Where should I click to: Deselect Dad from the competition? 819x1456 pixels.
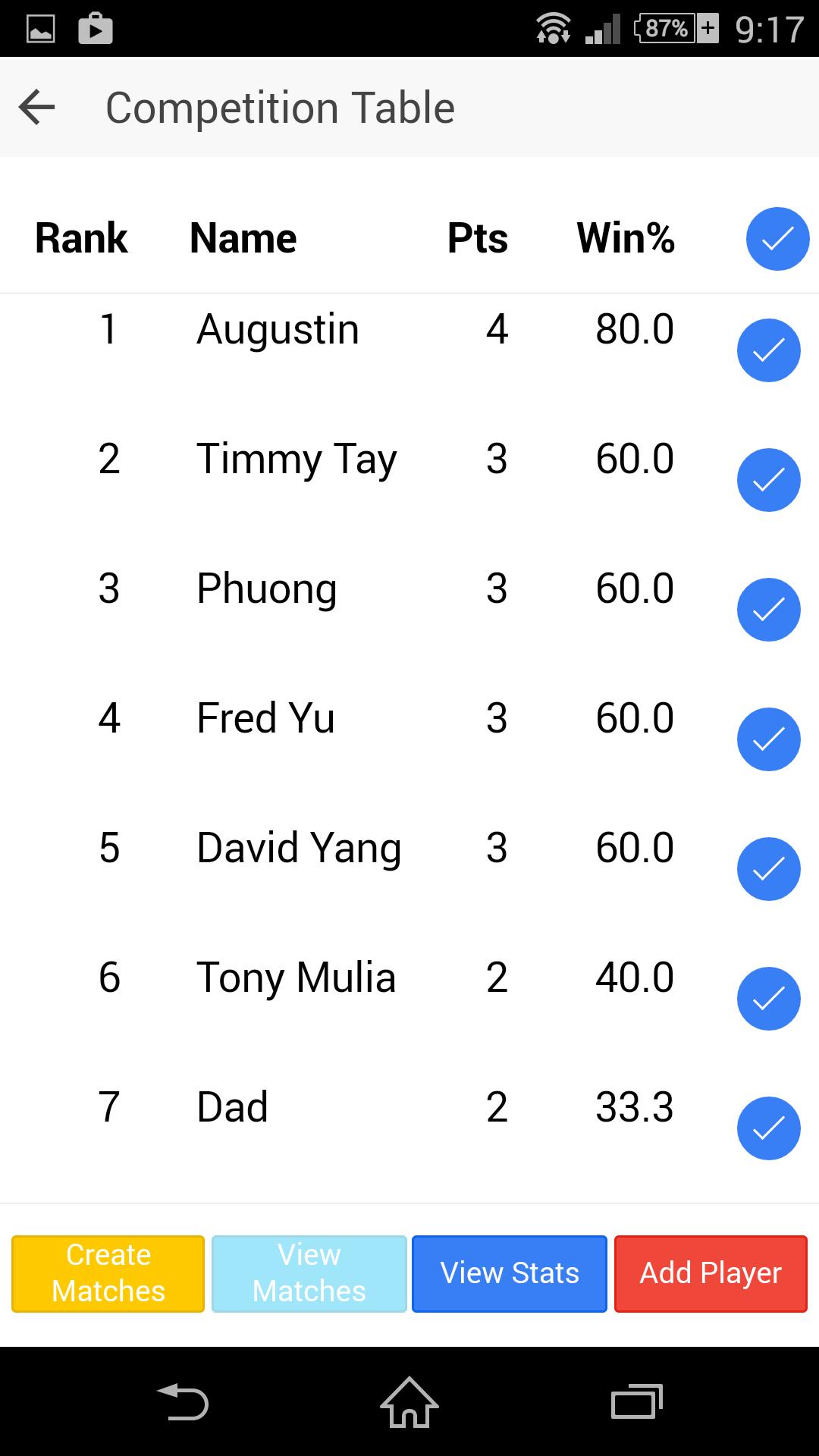click(768, 1128)
